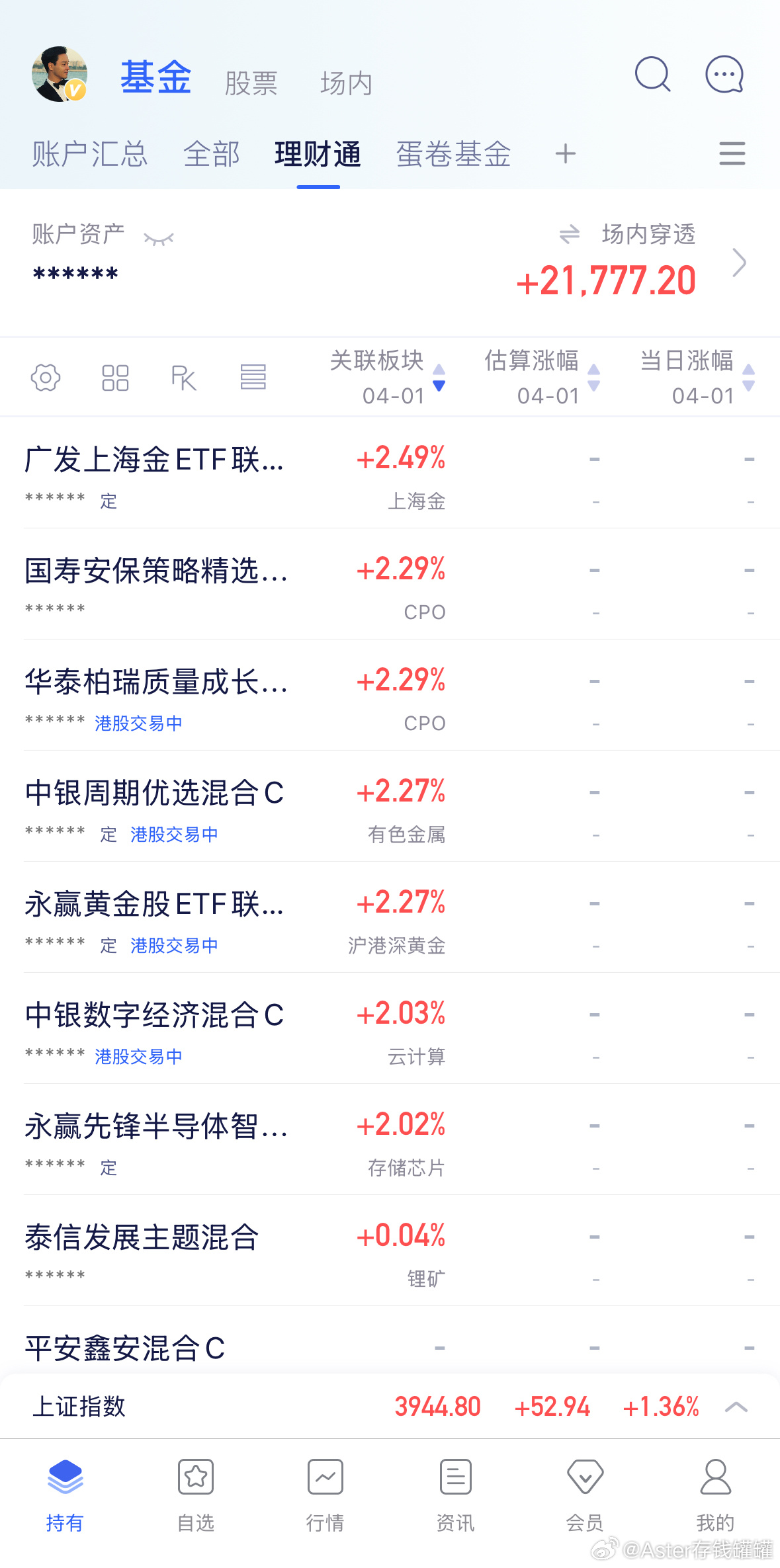The height and width of the screenshot is (1568, 780).
Task: Collapse the 上证指数 index bar
Action: [x=736, y=1407]
